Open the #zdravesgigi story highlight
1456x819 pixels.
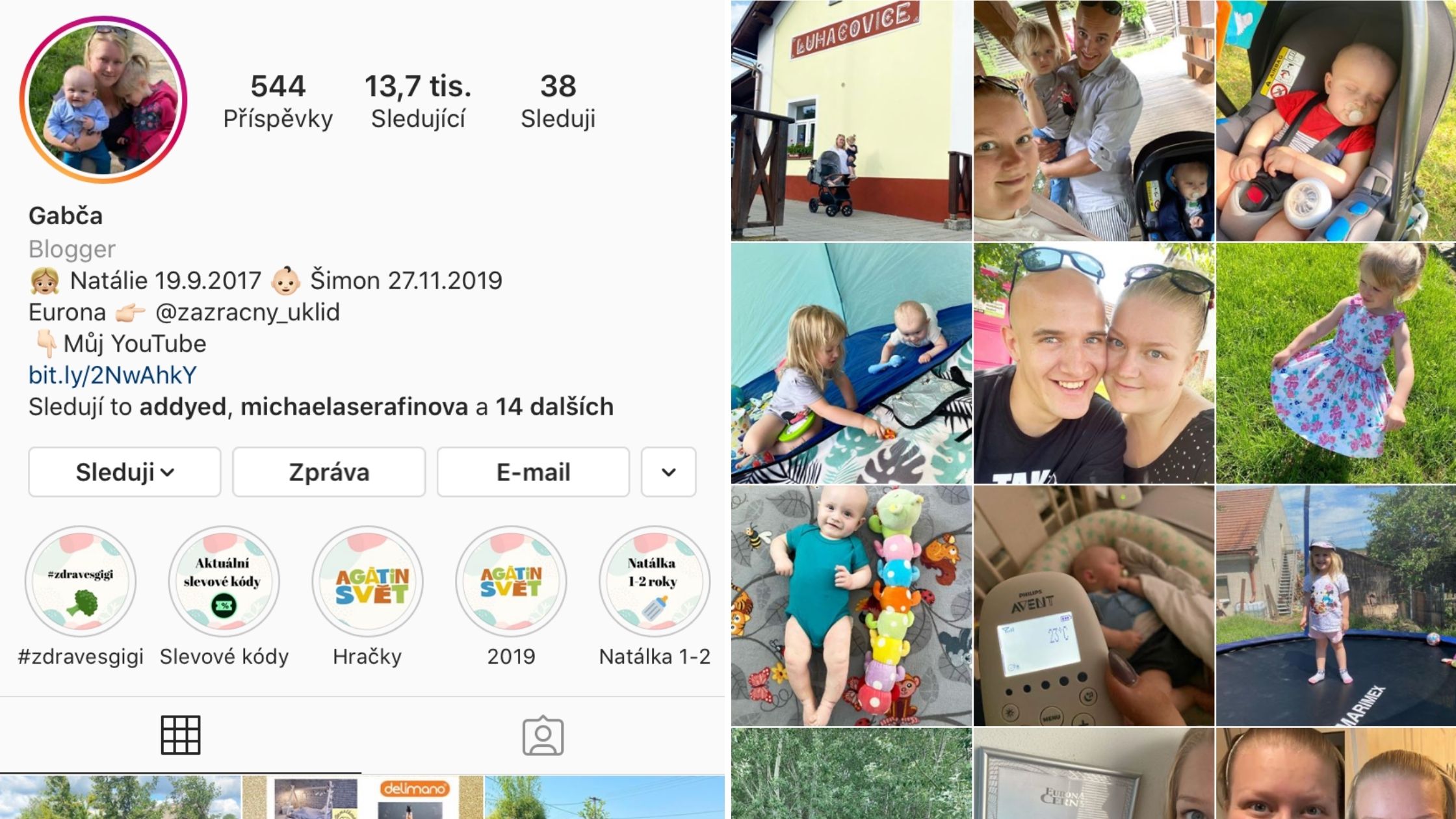click(x=81, y=582)
